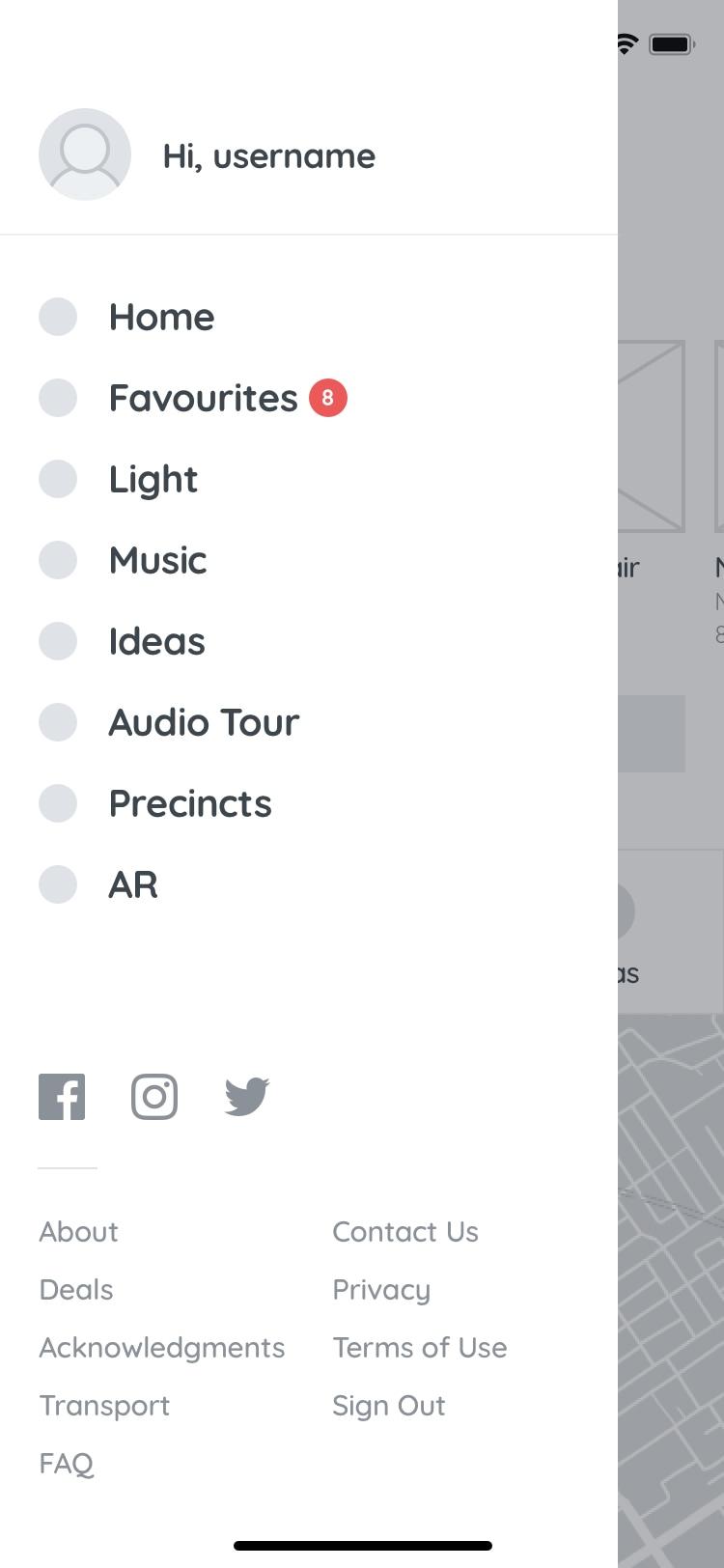Open the Ideas section
Image resolution: width=724 pixels, height=1568 pixels.
click(156, 641)
